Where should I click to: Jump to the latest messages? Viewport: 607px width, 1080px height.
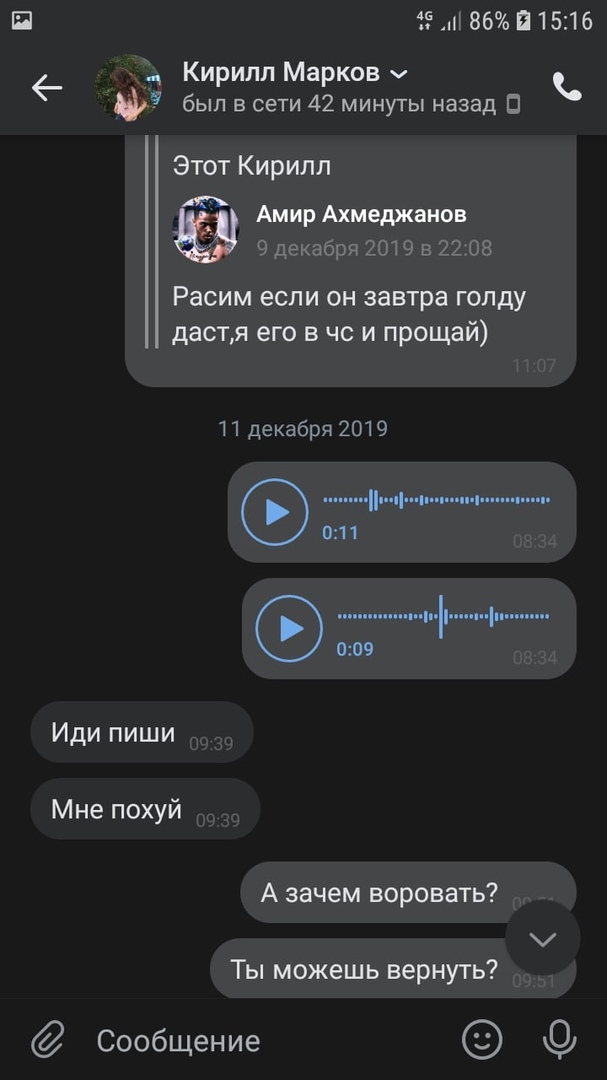pyautogui.click(x=542, y=939)
